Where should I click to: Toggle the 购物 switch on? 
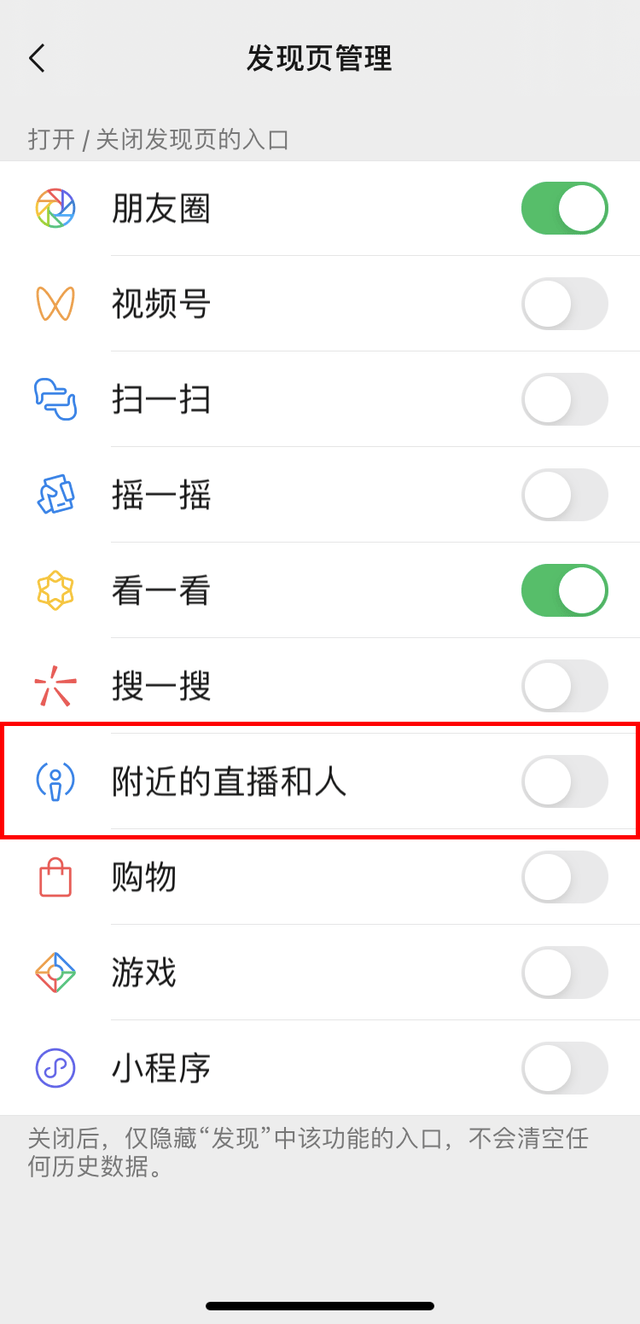564,877
